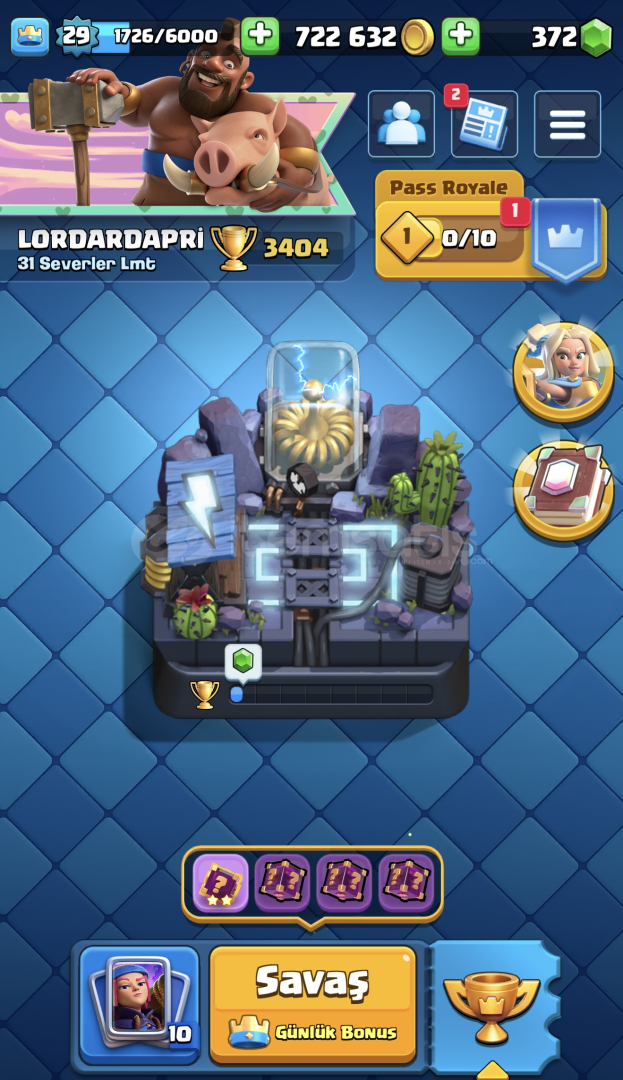Open the Hog Rider banner
This screenshot has height=1080, width=623.
[x=176, y=152]
